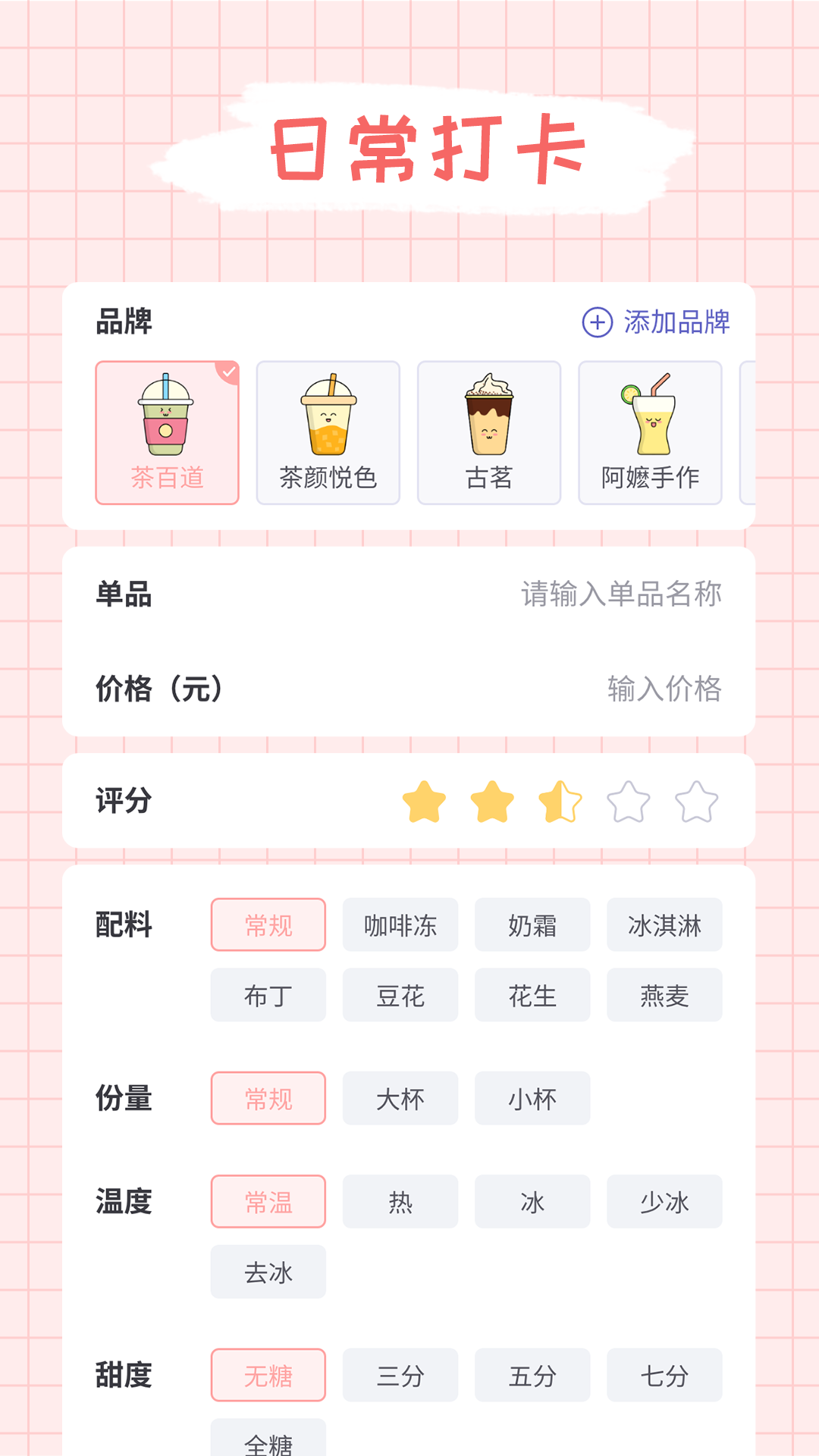Select the 无糖 sweetness option

pyautogui.click(x=268, y=1376)
